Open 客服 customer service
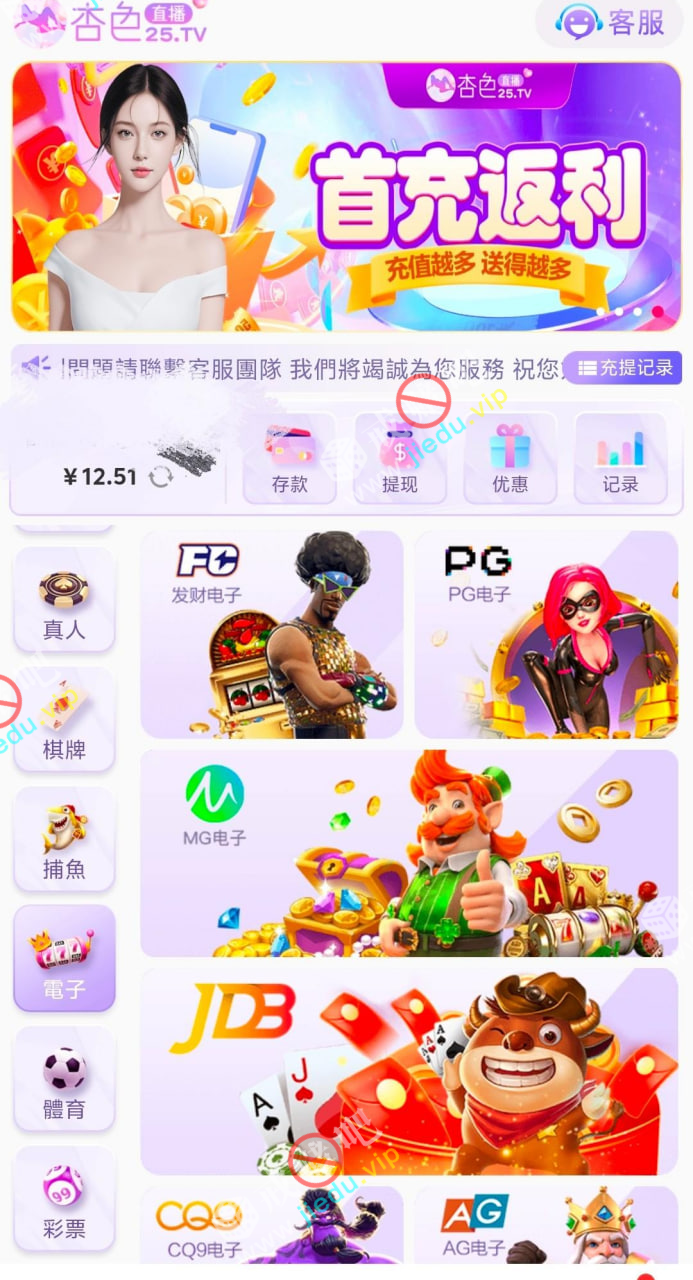 pyautogui.click(x=612, y=22)
